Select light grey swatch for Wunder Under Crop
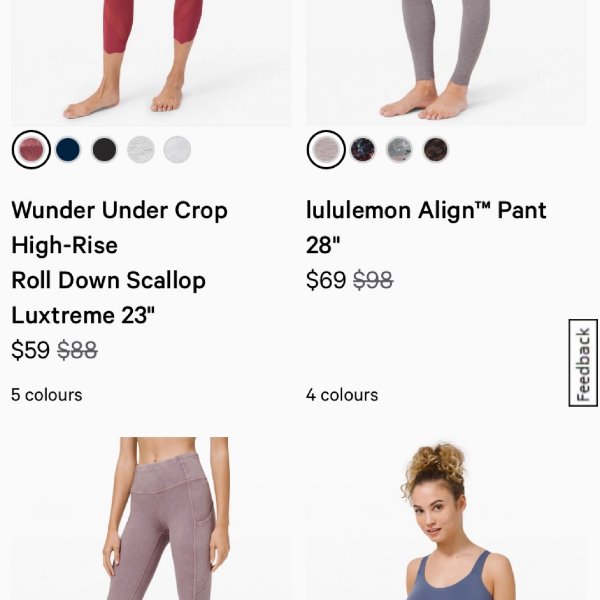 click(x=141, y=150)
